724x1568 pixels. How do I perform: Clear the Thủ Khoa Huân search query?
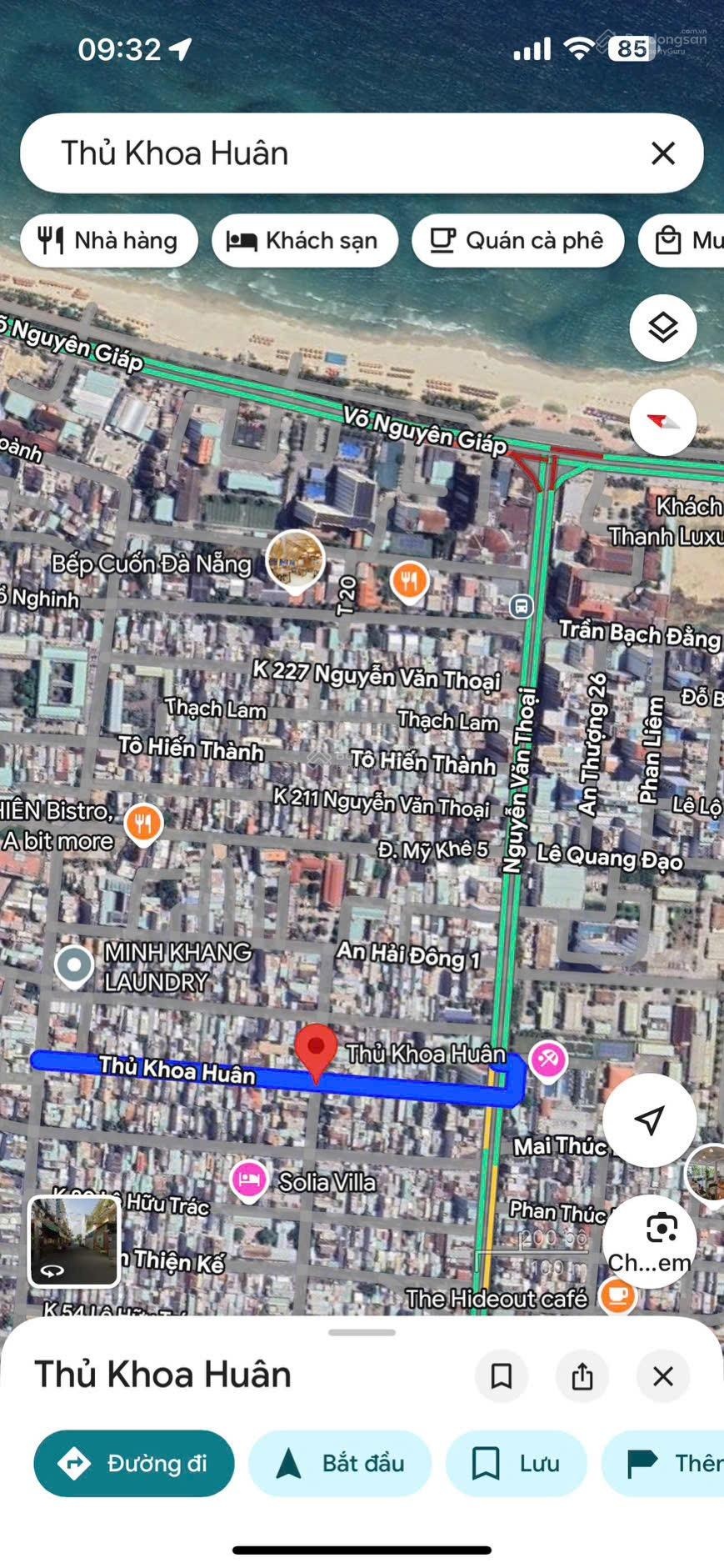point(662,153)
